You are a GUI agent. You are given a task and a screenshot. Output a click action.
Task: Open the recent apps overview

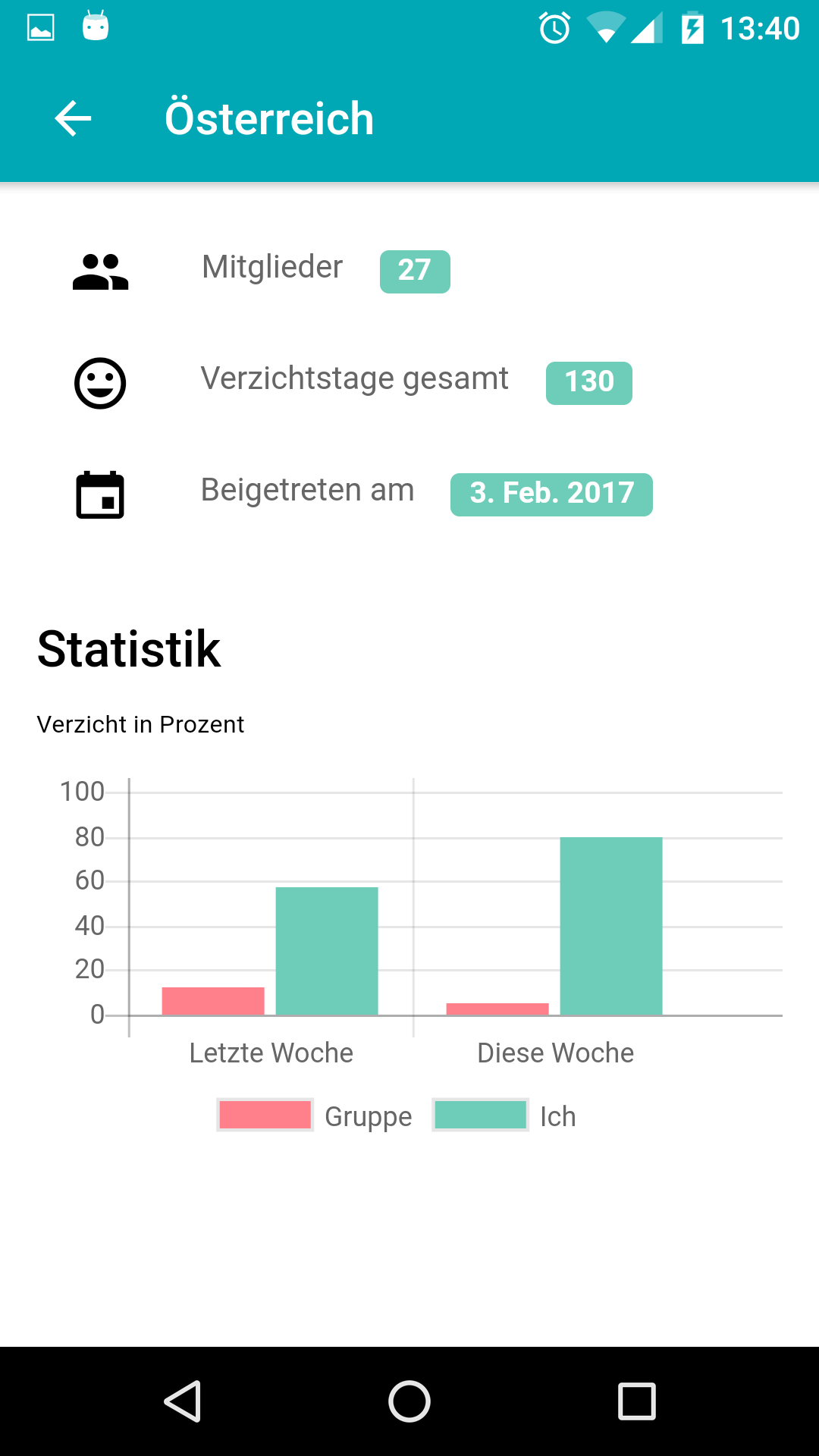coord(636,1401)
